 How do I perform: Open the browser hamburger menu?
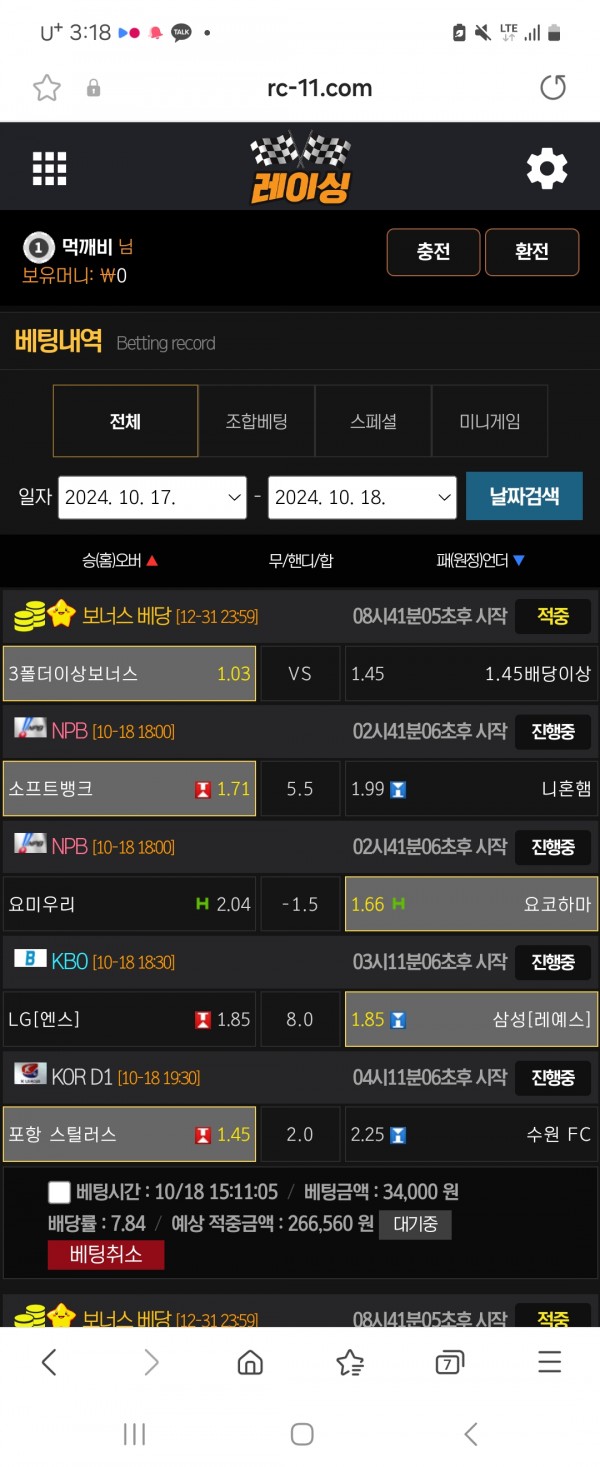549,1362
